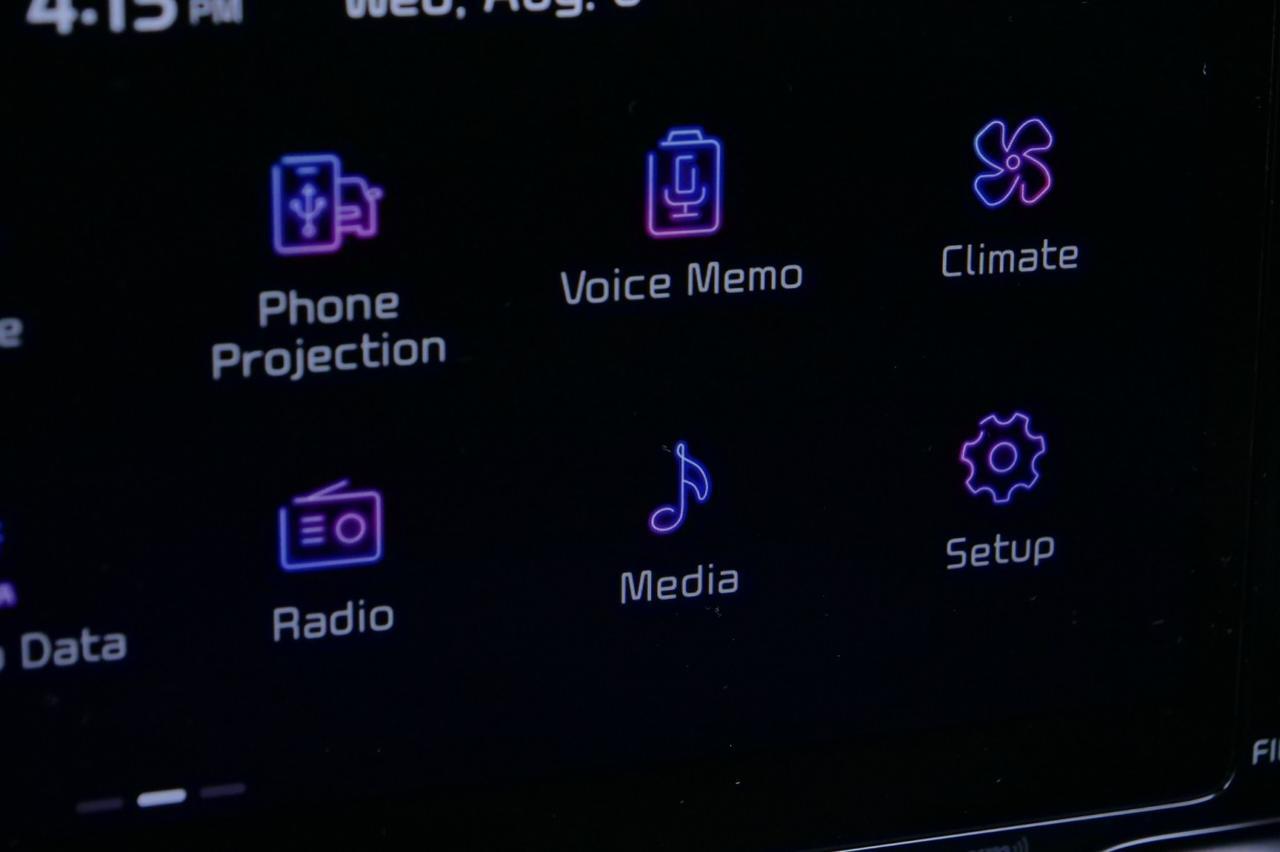This screenshot has height=852, width=1280.
Task: Launch the Voice Memo app
Action: 683,185
